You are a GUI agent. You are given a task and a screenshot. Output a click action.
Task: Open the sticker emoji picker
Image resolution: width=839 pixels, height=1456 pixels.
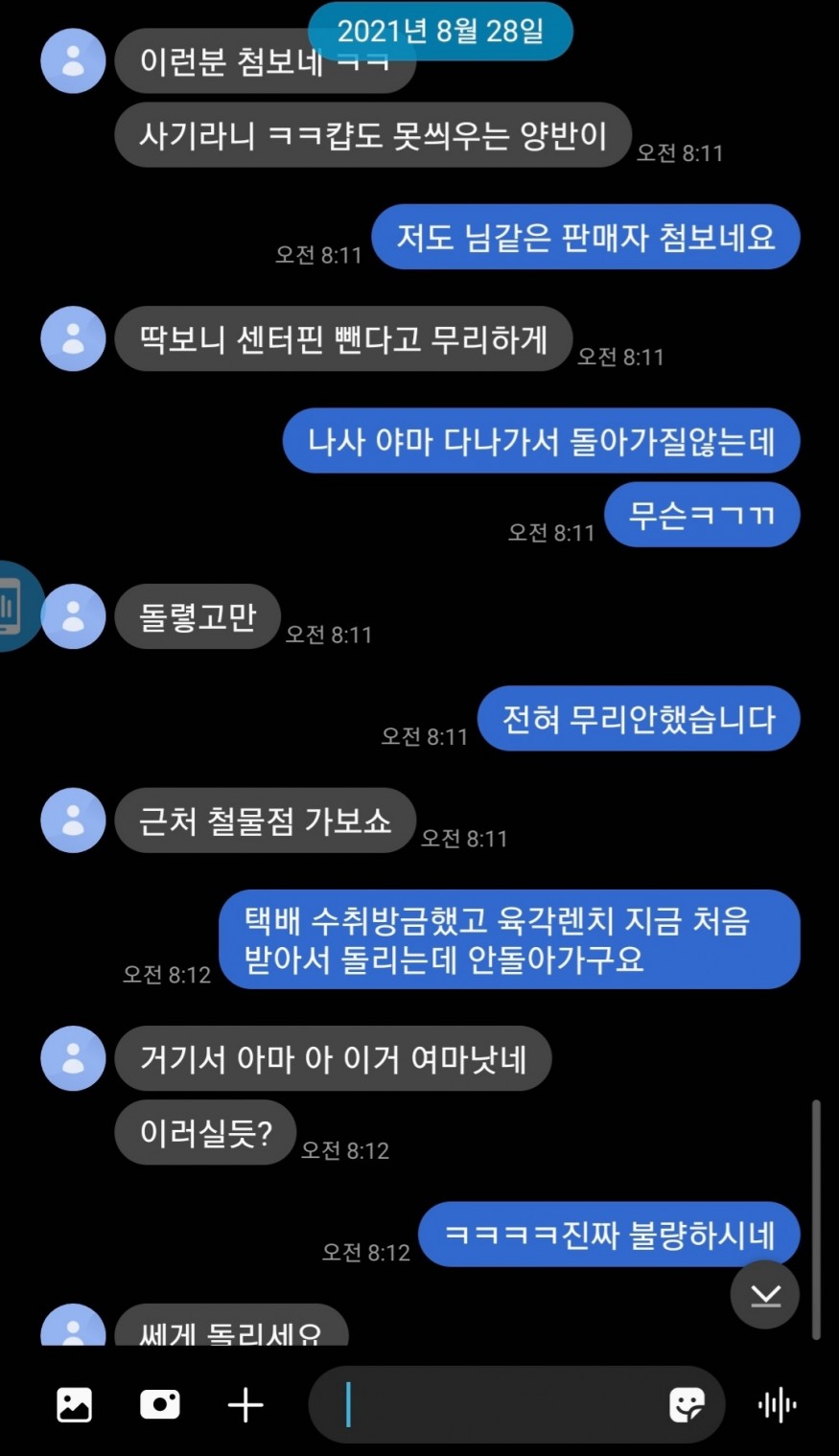coord(687,1405)
